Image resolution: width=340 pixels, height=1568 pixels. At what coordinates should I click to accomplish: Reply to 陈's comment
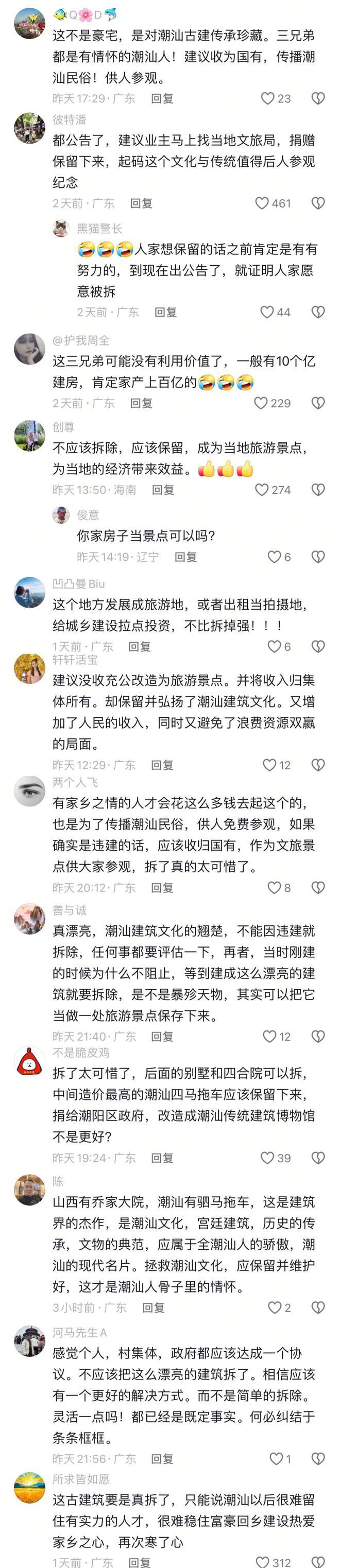click(154, 1307)
